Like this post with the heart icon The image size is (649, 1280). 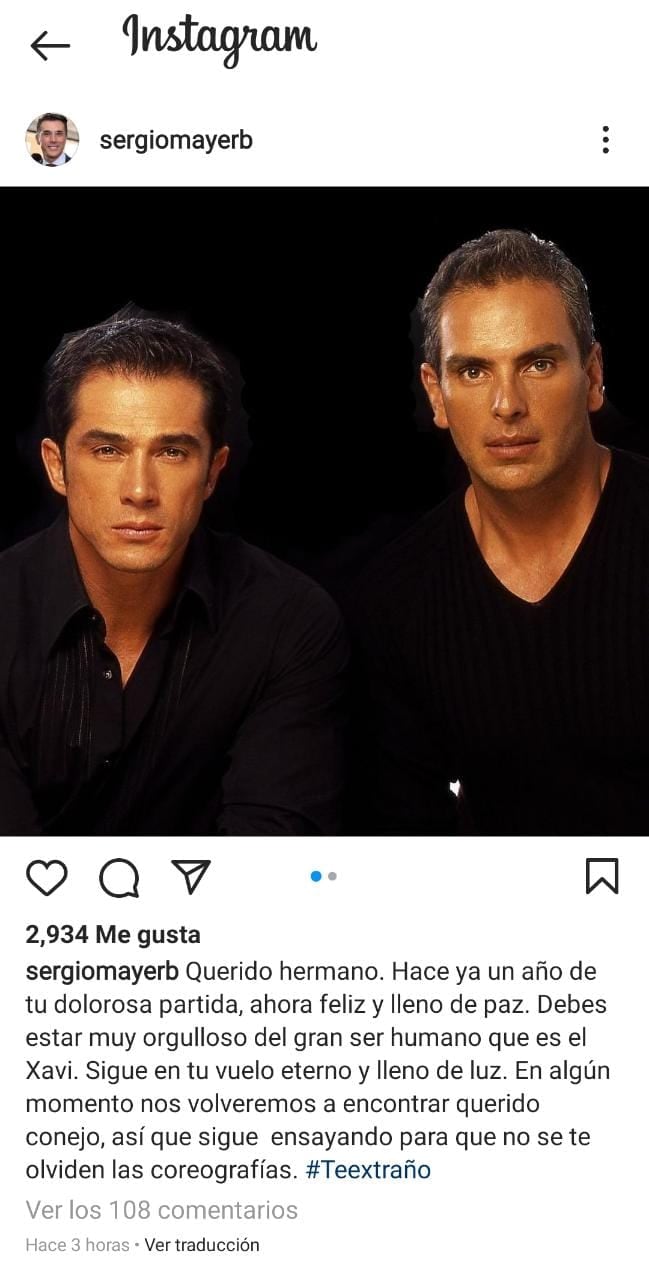46,878
